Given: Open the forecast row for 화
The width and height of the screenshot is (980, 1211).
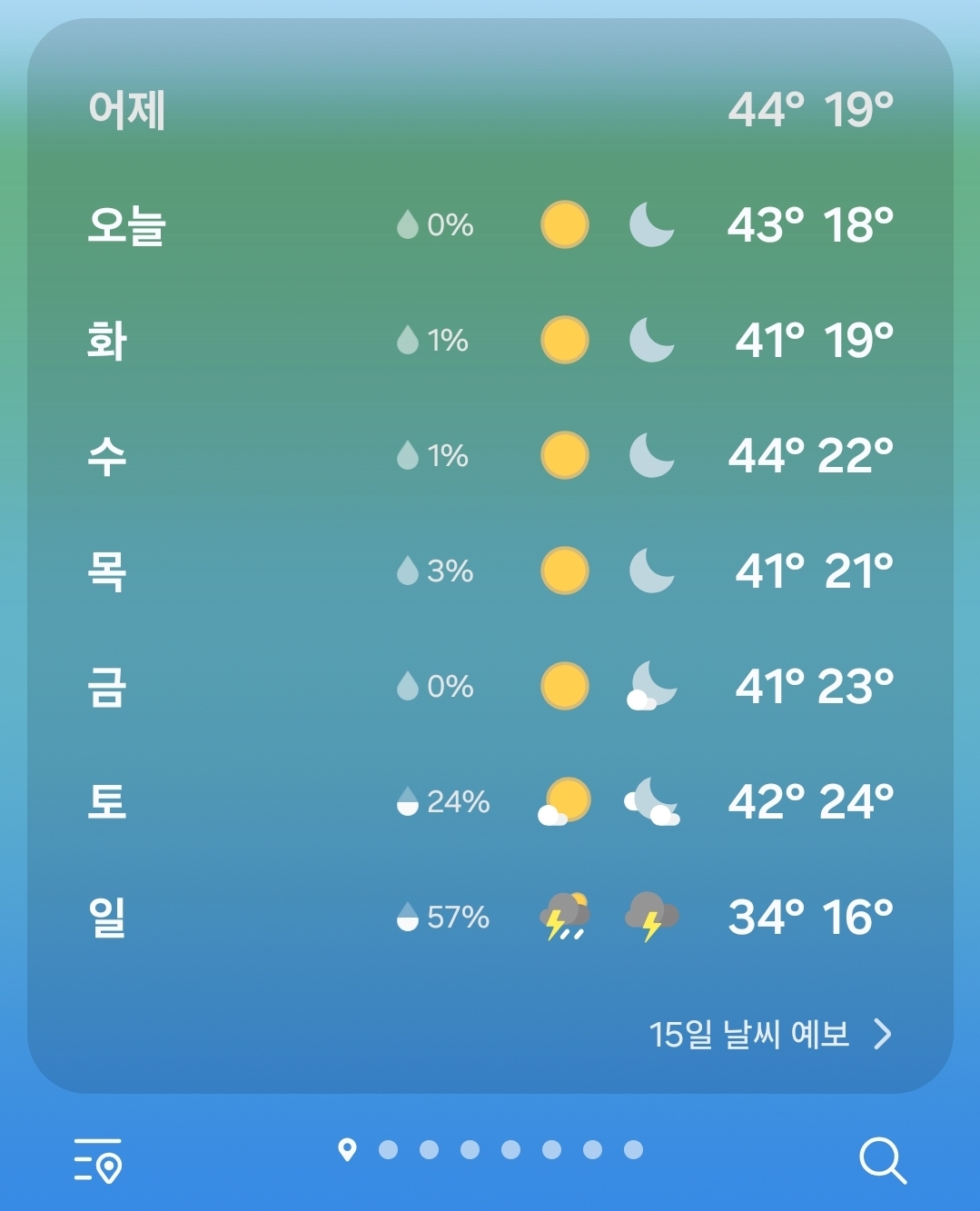Looking at the screenshot, I should (490, 340).
